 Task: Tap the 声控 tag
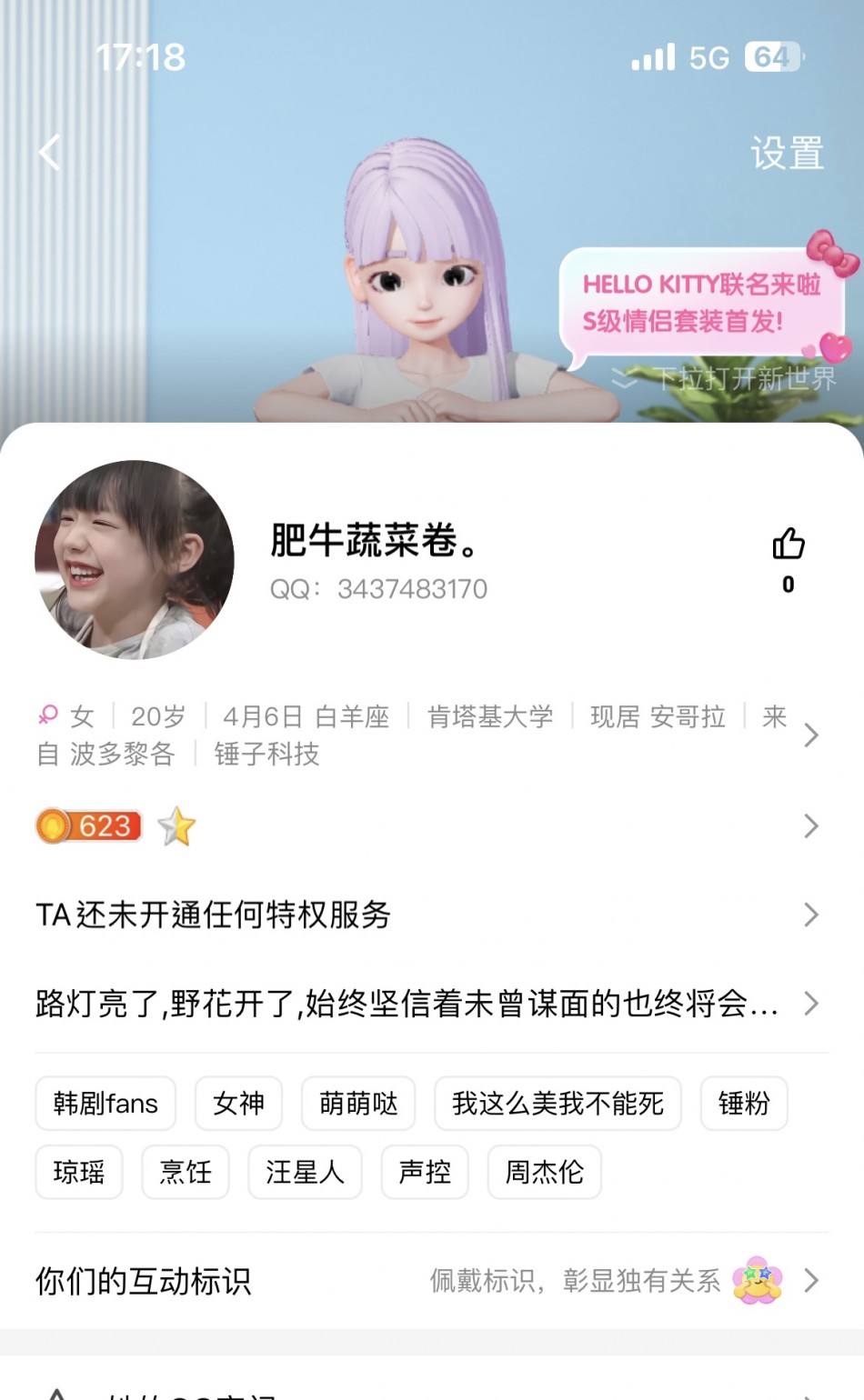coord(425,1172)
